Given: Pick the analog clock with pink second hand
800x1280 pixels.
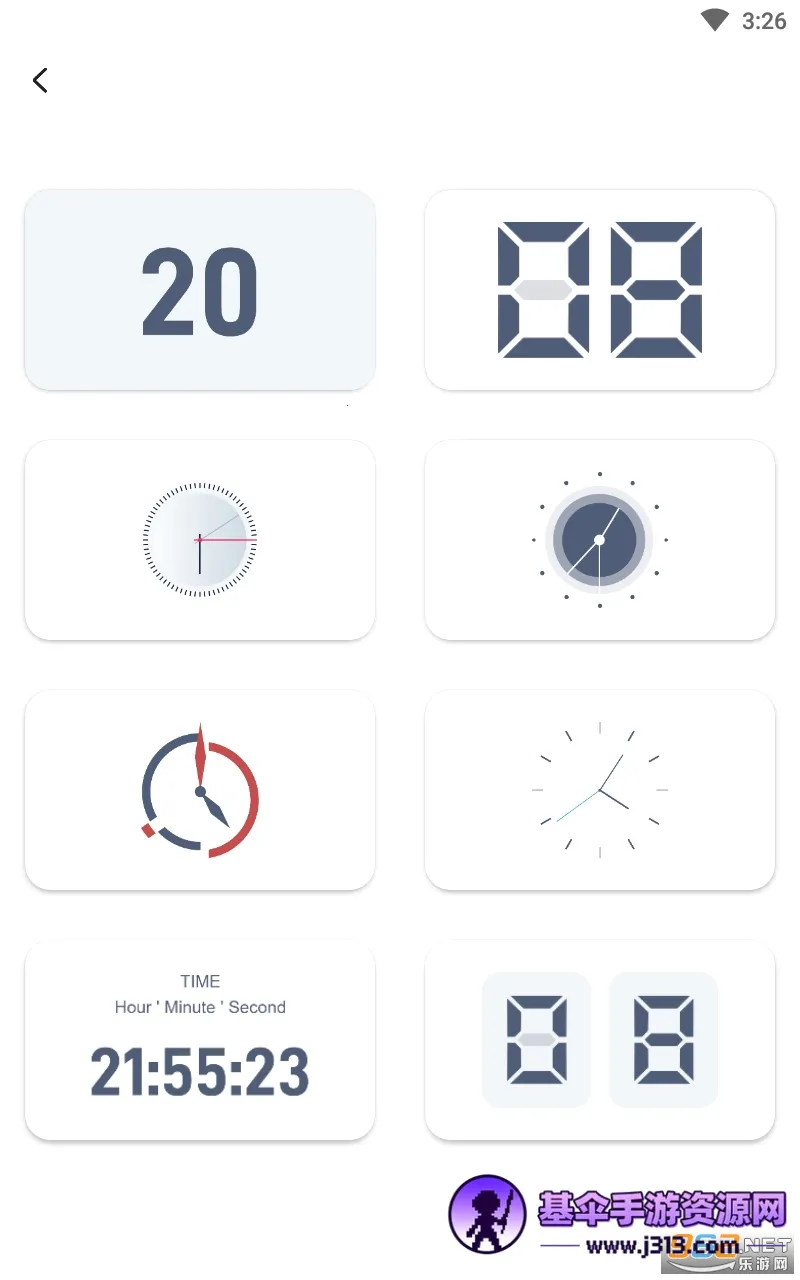Looking at the screenshot, I should (200, 540).
